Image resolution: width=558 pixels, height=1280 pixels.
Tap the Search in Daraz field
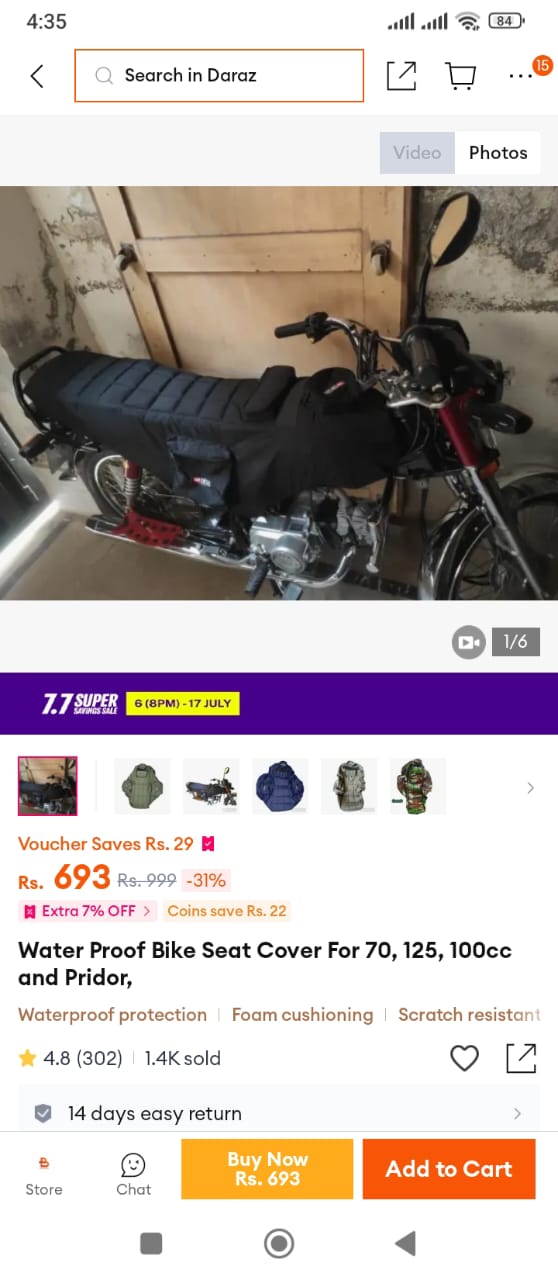(x=219, y=75)
